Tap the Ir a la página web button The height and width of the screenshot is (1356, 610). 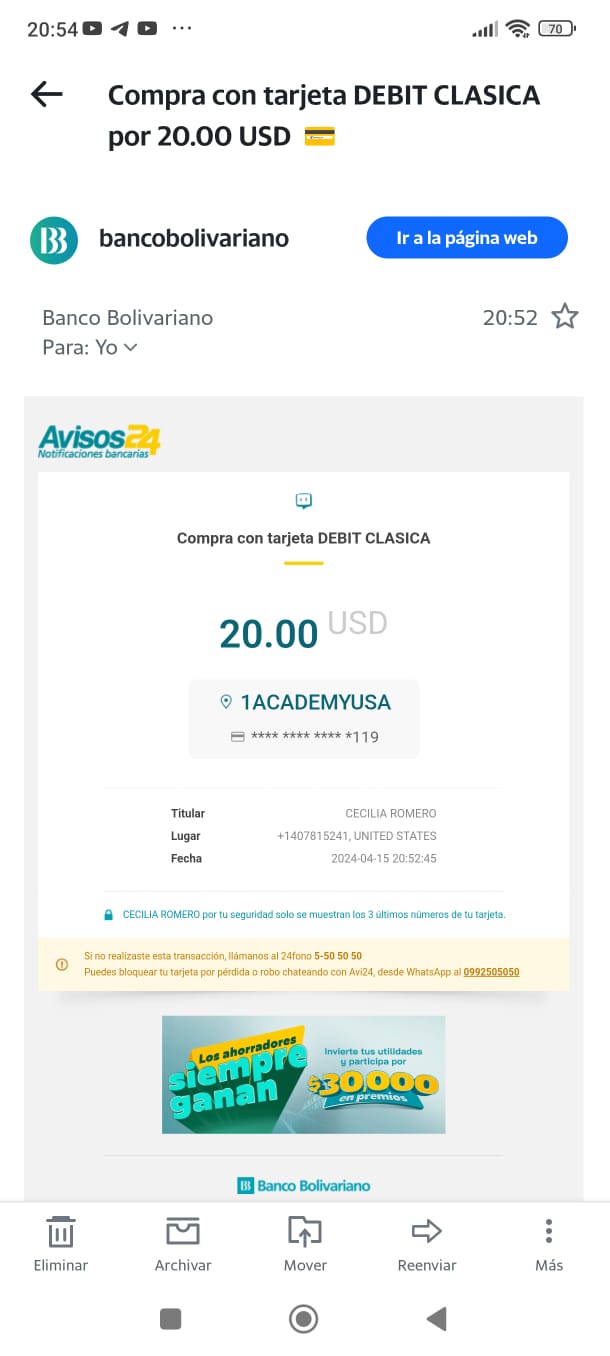[467, 238]
